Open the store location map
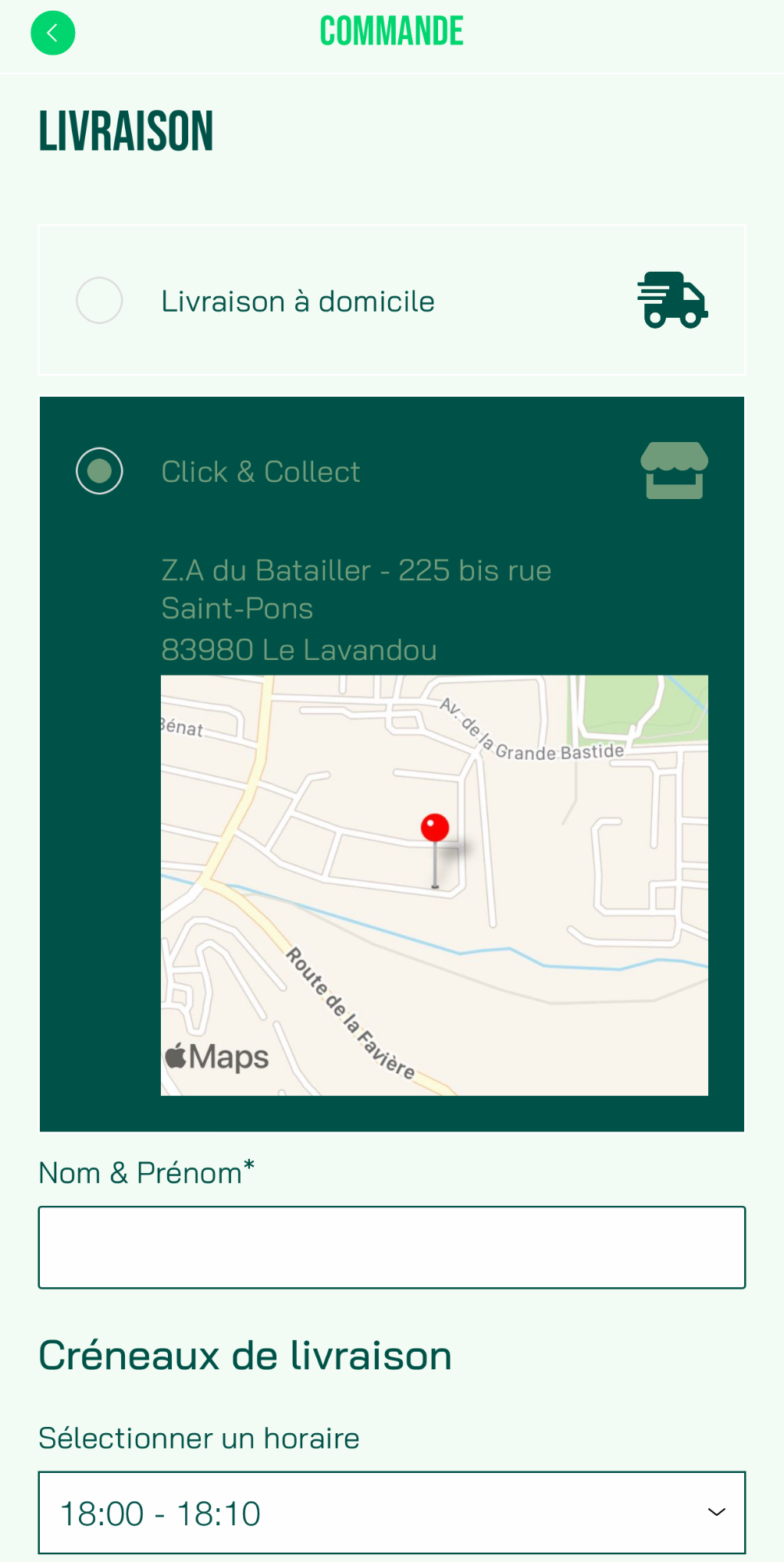This screenshot has width=784, height=1562. pyautogui.click(x=434, y=885)
